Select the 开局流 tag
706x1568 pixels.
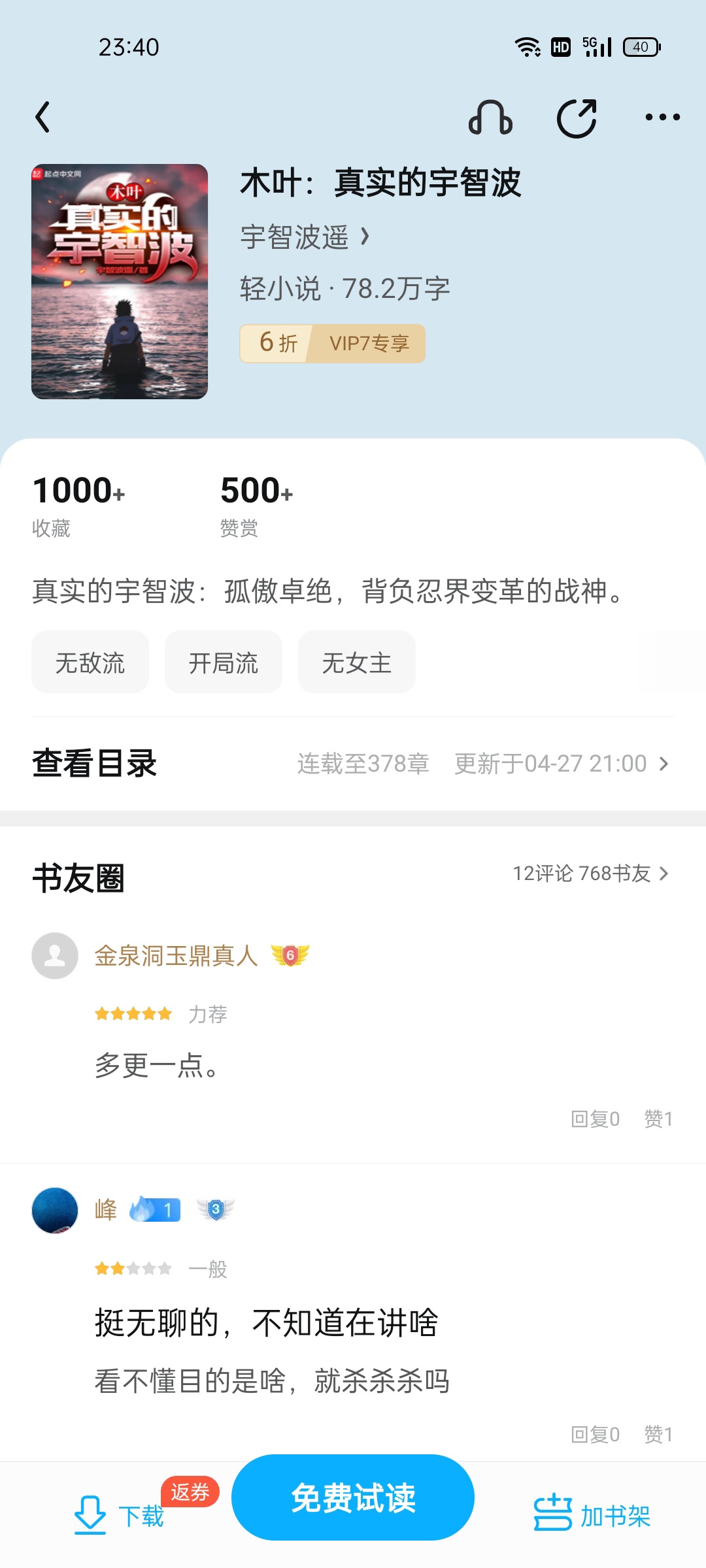pos(224,662)
